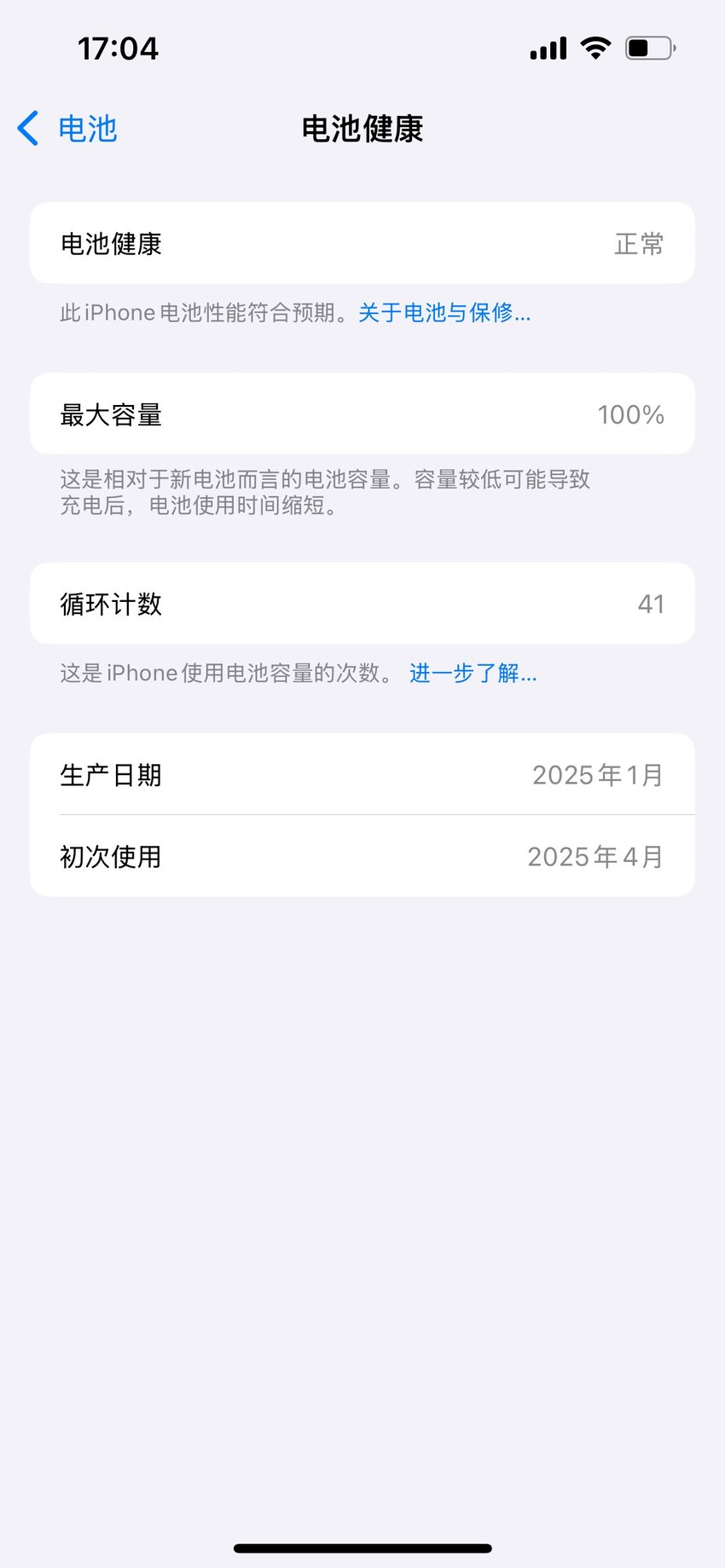Go back to the 电池 settings page
Image resolution: width=725 pixels, height=1568 pixels.
67,129
